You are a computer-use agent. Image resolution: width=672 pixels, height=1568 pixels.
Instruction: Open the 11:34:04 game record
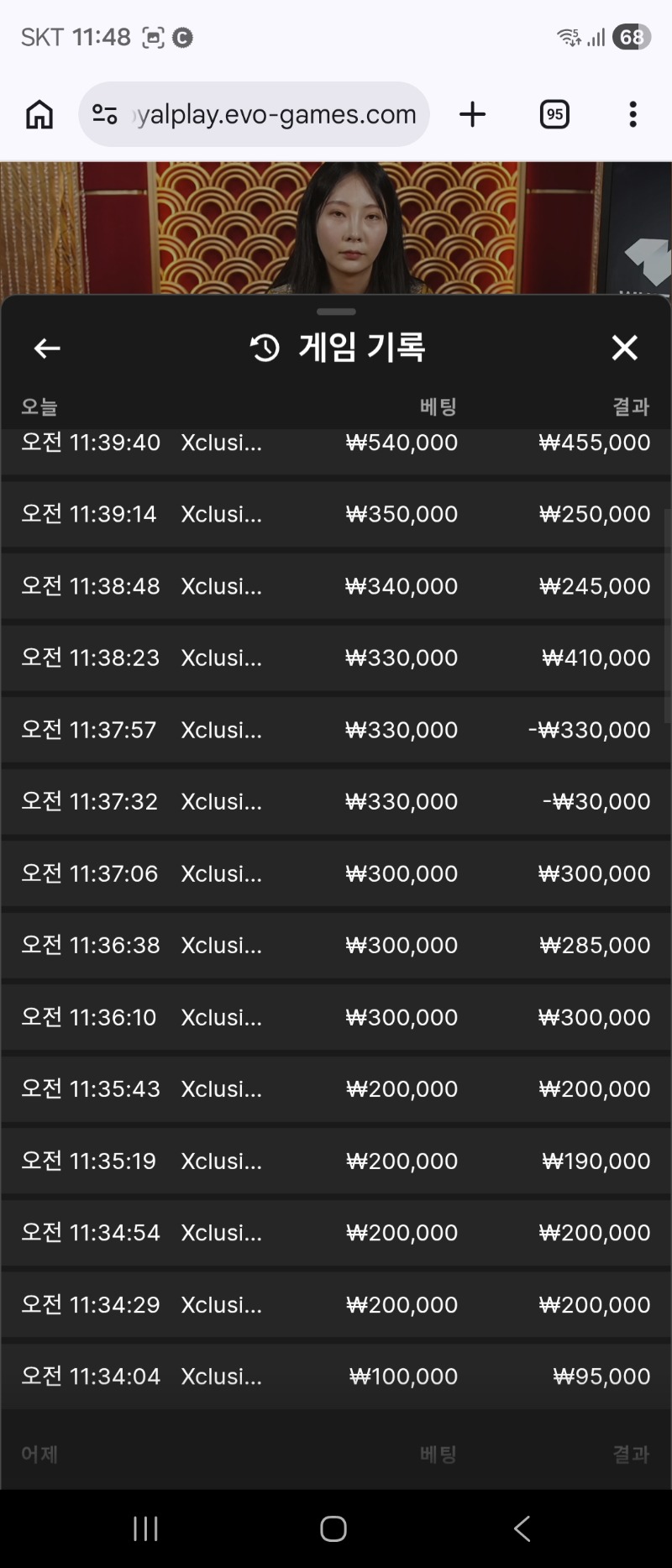click(336, 1376)
